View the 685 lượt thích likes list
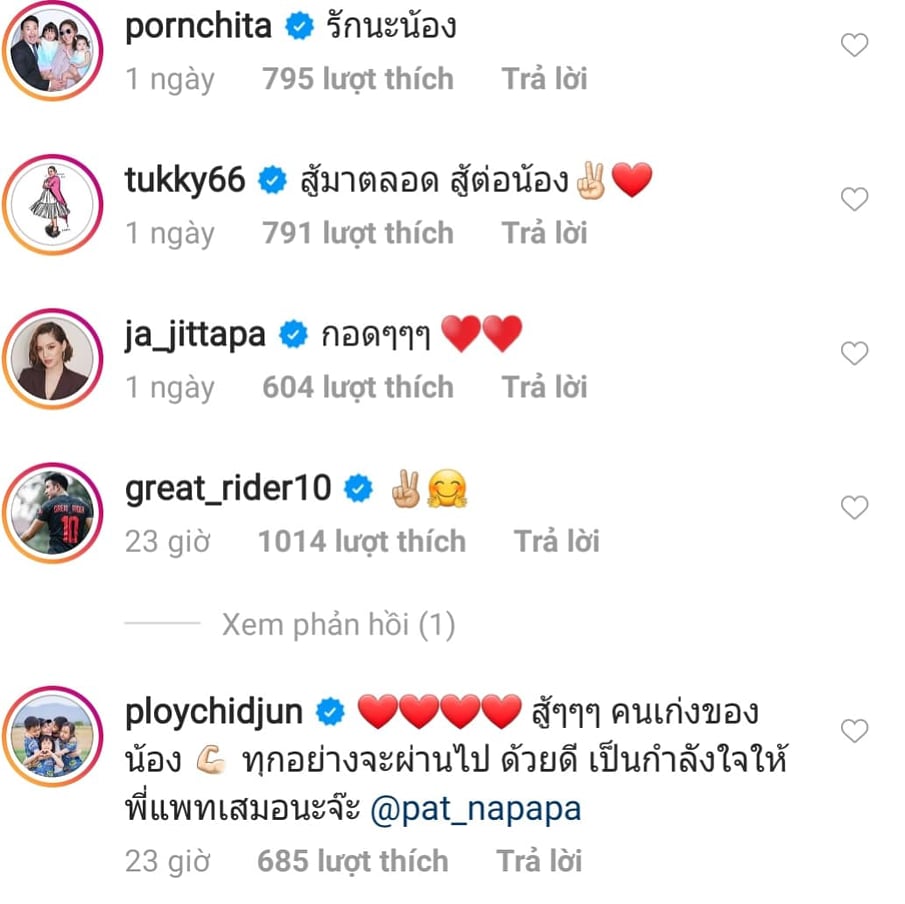 coord(352,861)
